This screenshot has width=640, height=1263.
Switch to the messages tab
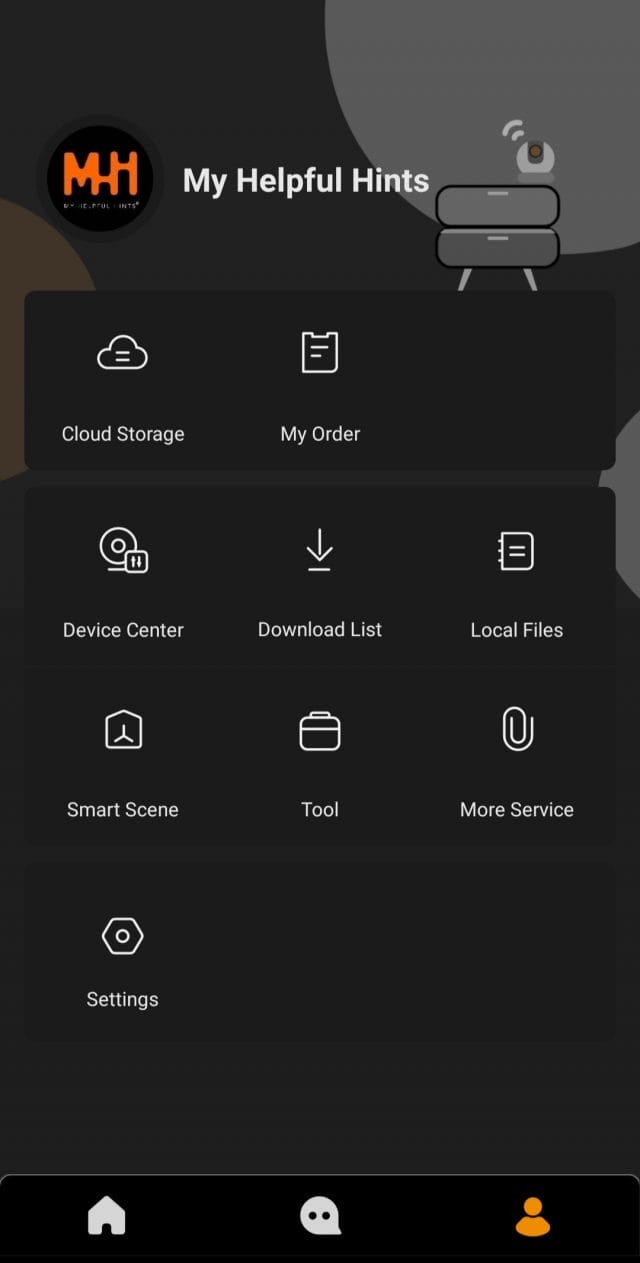(x=320, y=1216)
